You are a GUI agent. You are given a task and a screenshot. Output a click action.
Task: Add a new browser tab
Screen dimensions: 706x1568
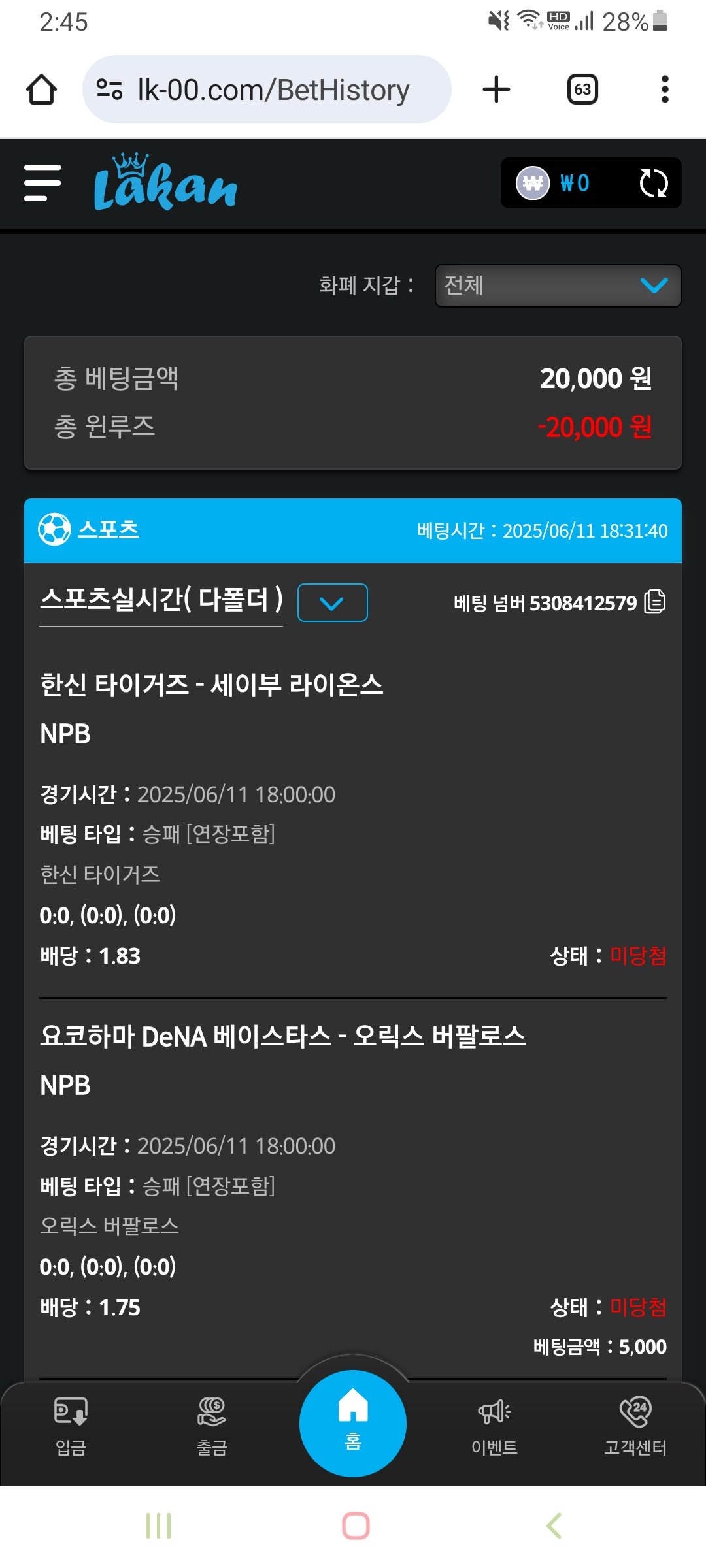[496, 90]
